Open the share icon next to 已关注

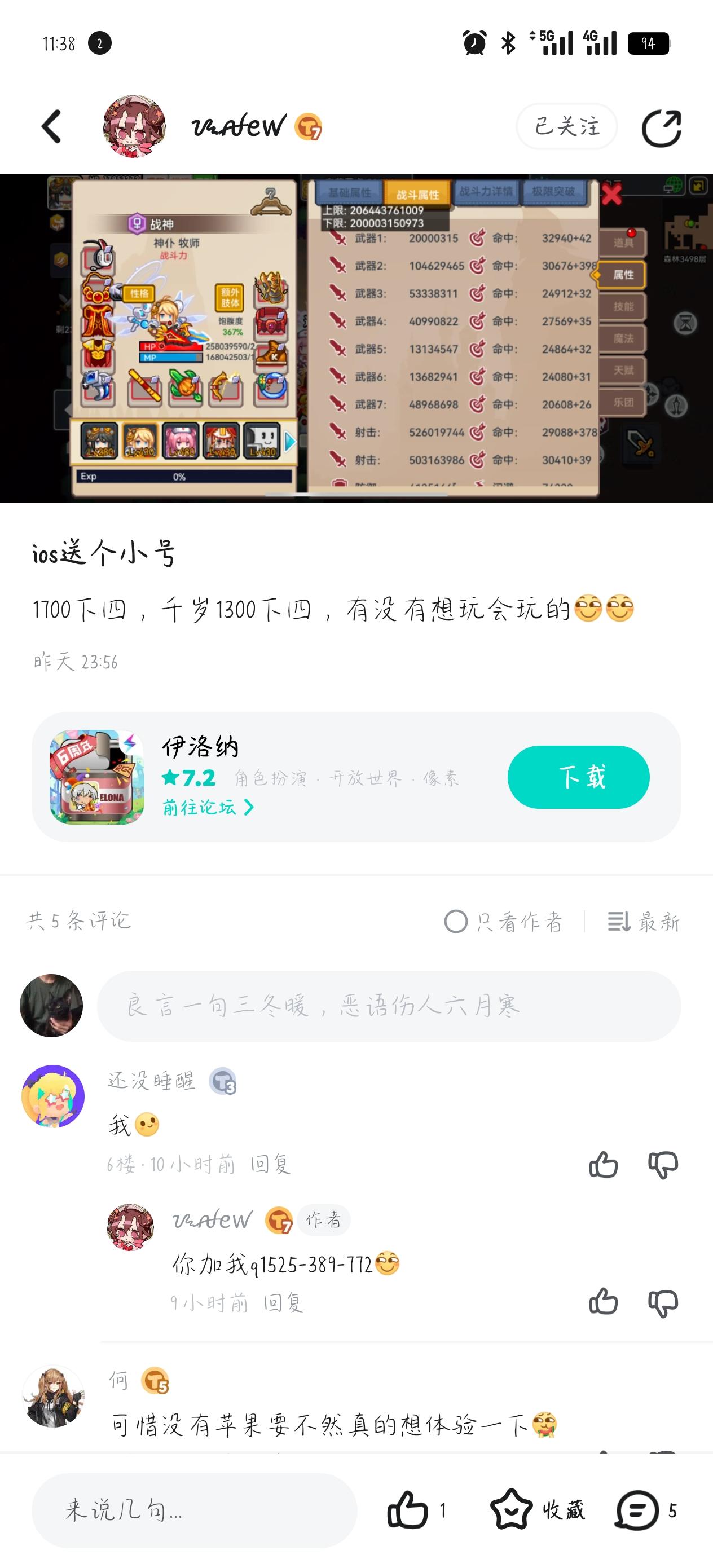pos(661,127)
